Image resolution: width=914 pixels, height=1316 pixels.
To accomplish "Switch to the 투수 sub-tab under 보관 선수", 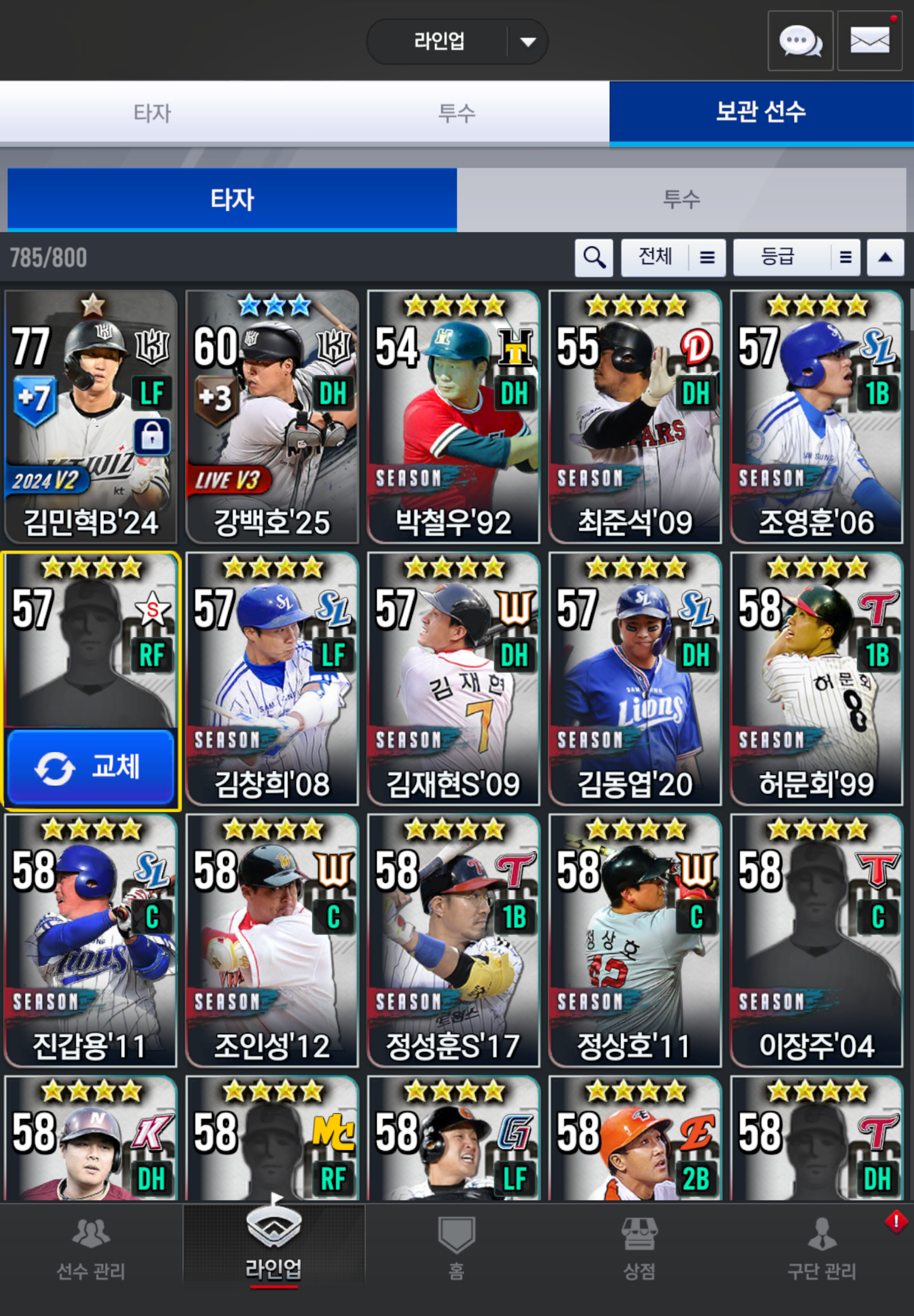I will 681,199.
